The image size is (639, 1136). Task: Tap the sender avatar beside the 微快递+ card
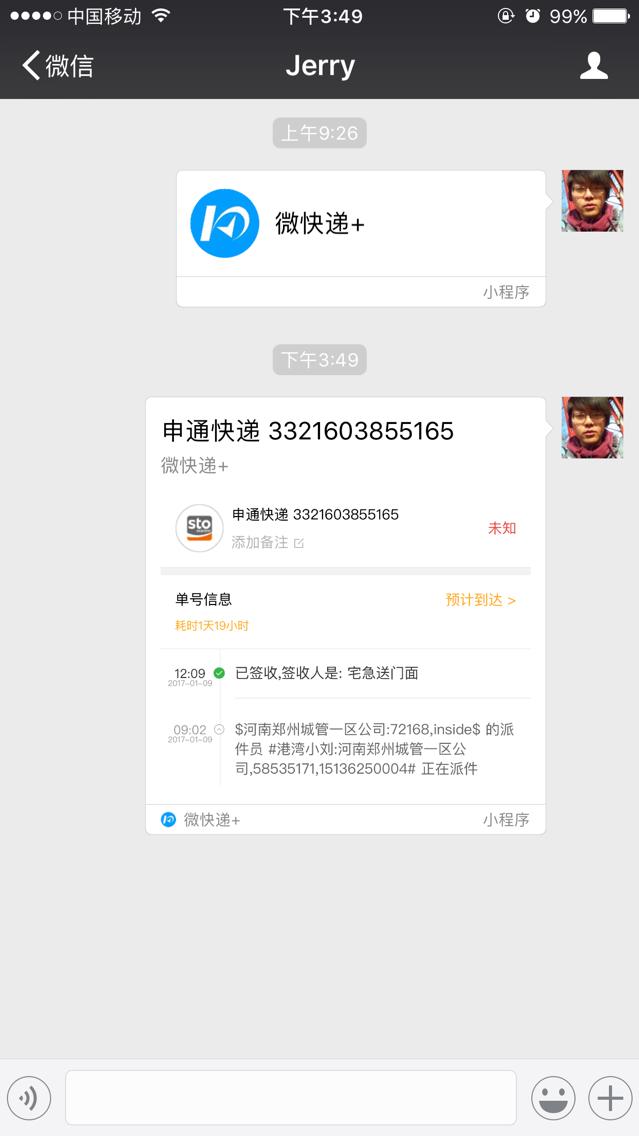[x=592, y=201]
